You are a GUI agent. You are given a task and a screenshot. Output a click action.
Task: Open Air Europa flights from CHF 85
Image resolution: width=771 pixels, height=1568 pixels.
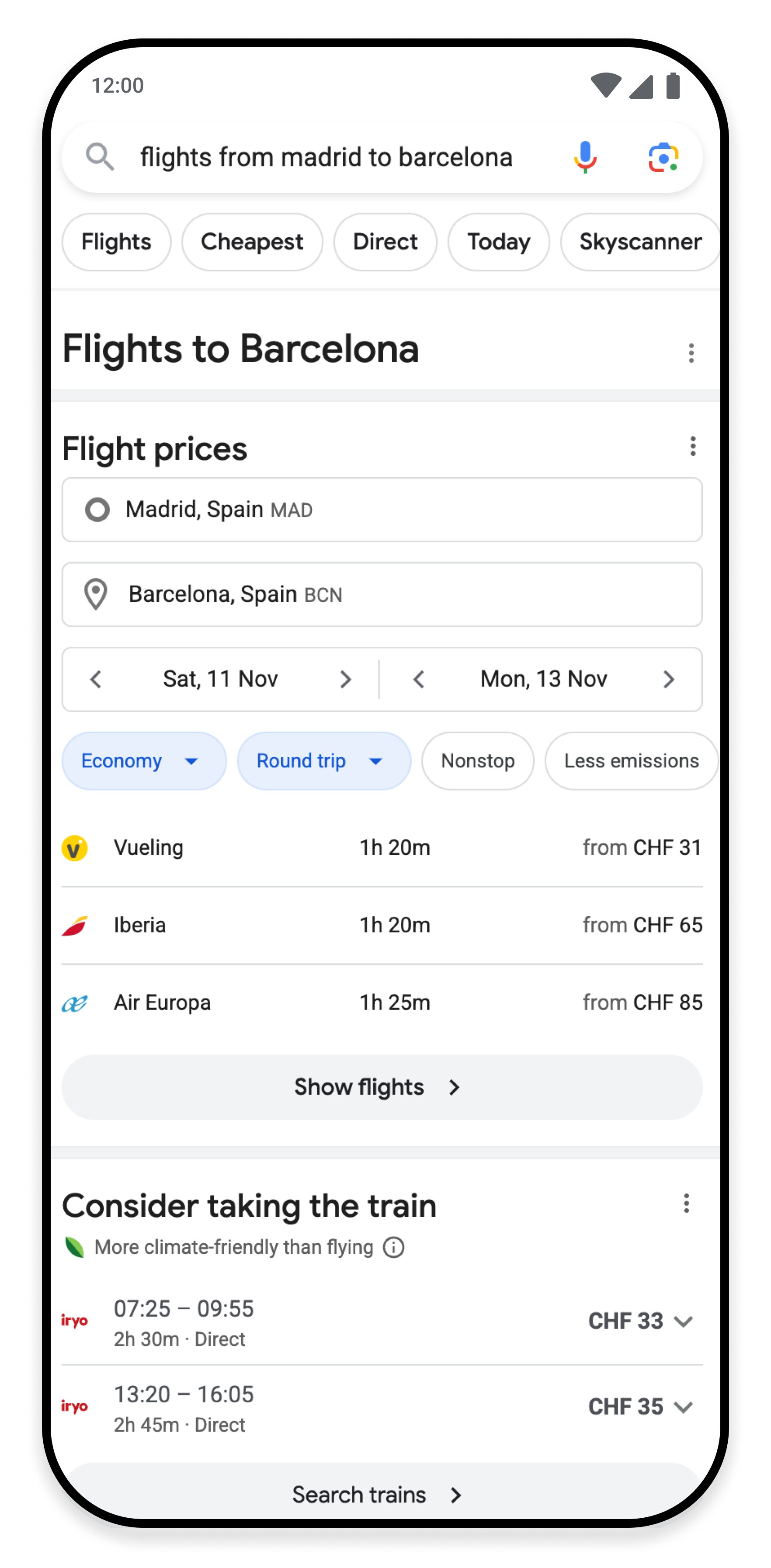click(x=382, y=1003)
